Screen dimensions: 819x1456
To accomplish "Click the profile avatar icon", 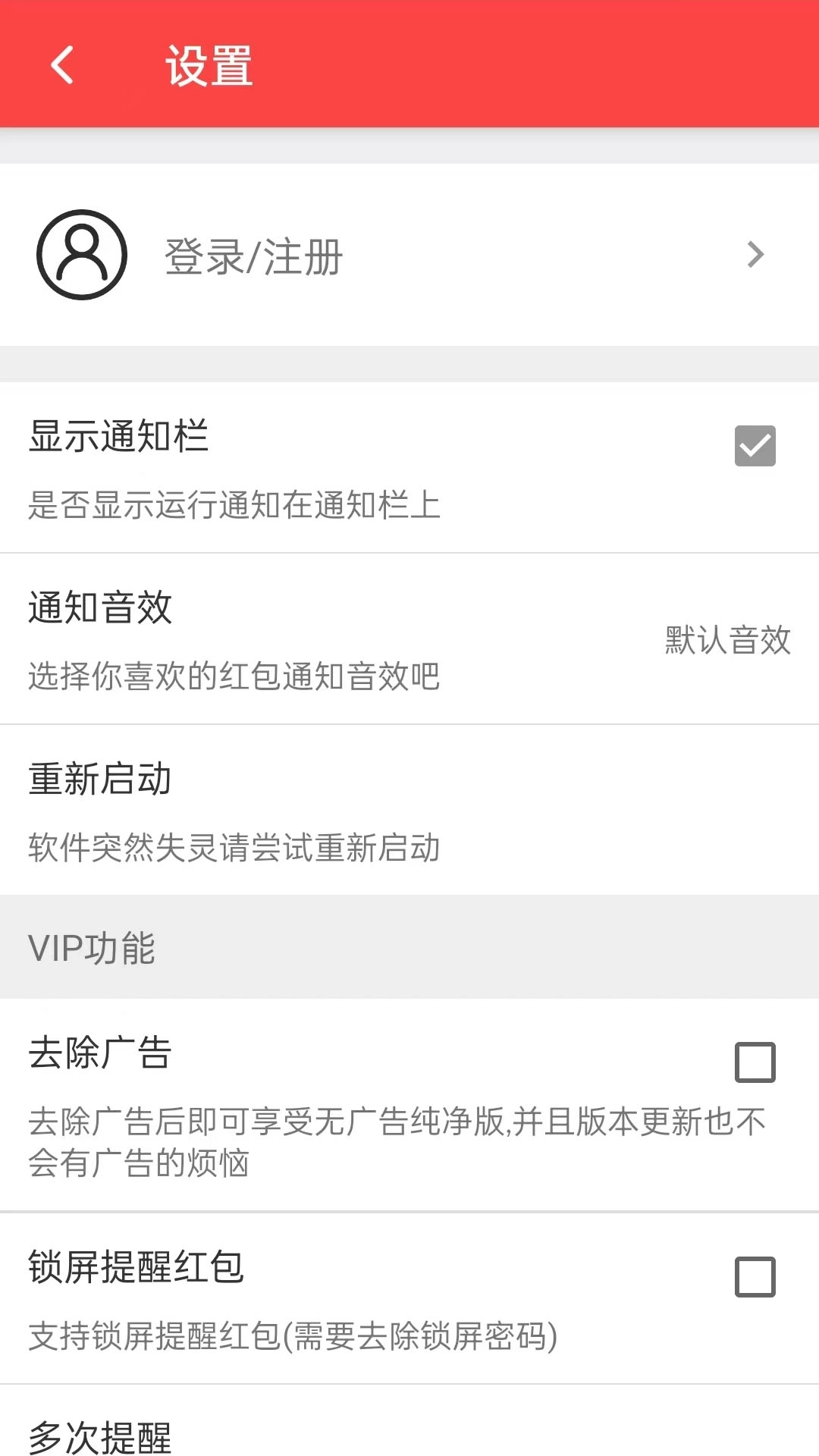I will point(80,255).
